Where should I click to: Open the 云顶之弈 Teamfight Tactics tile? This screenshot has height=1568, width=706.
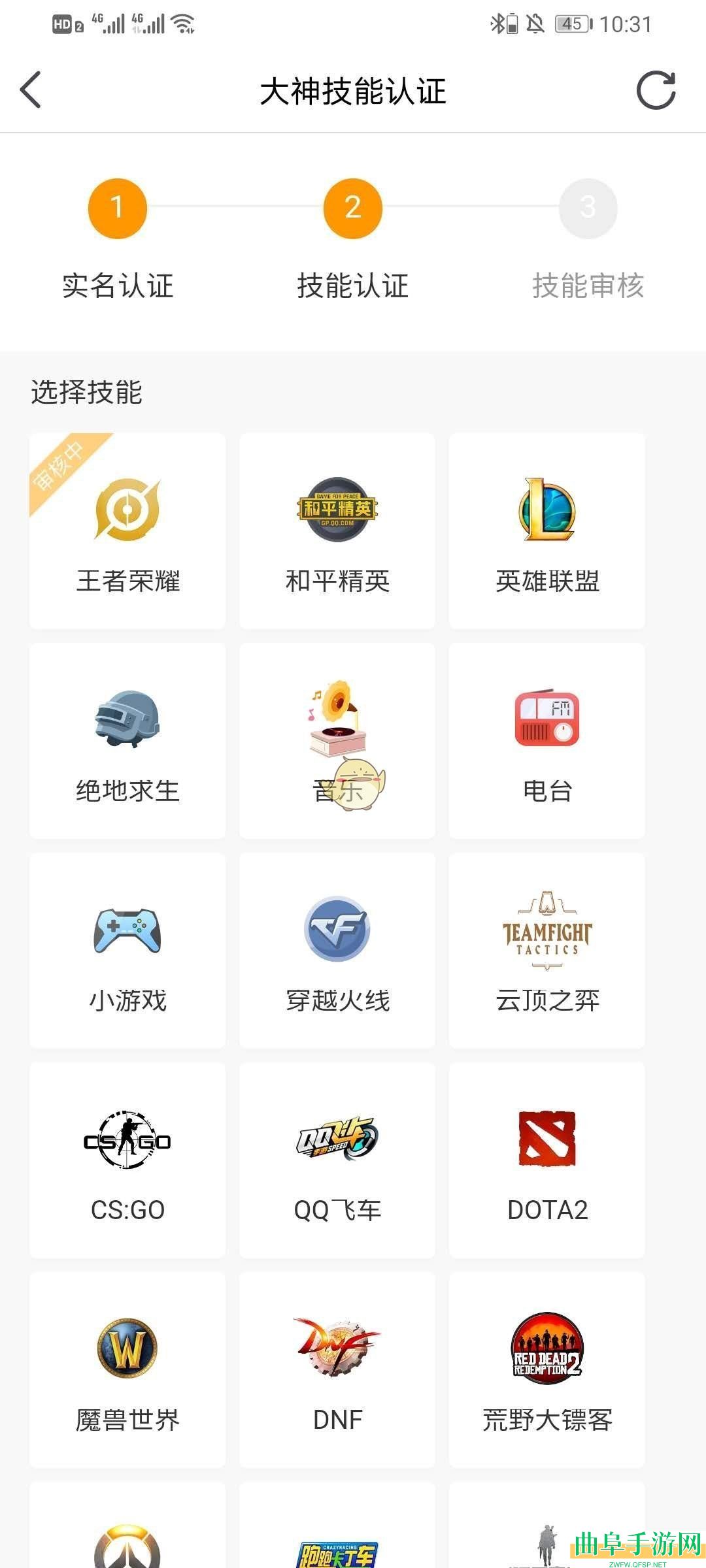pyautogui.click(x=548, y=931)
